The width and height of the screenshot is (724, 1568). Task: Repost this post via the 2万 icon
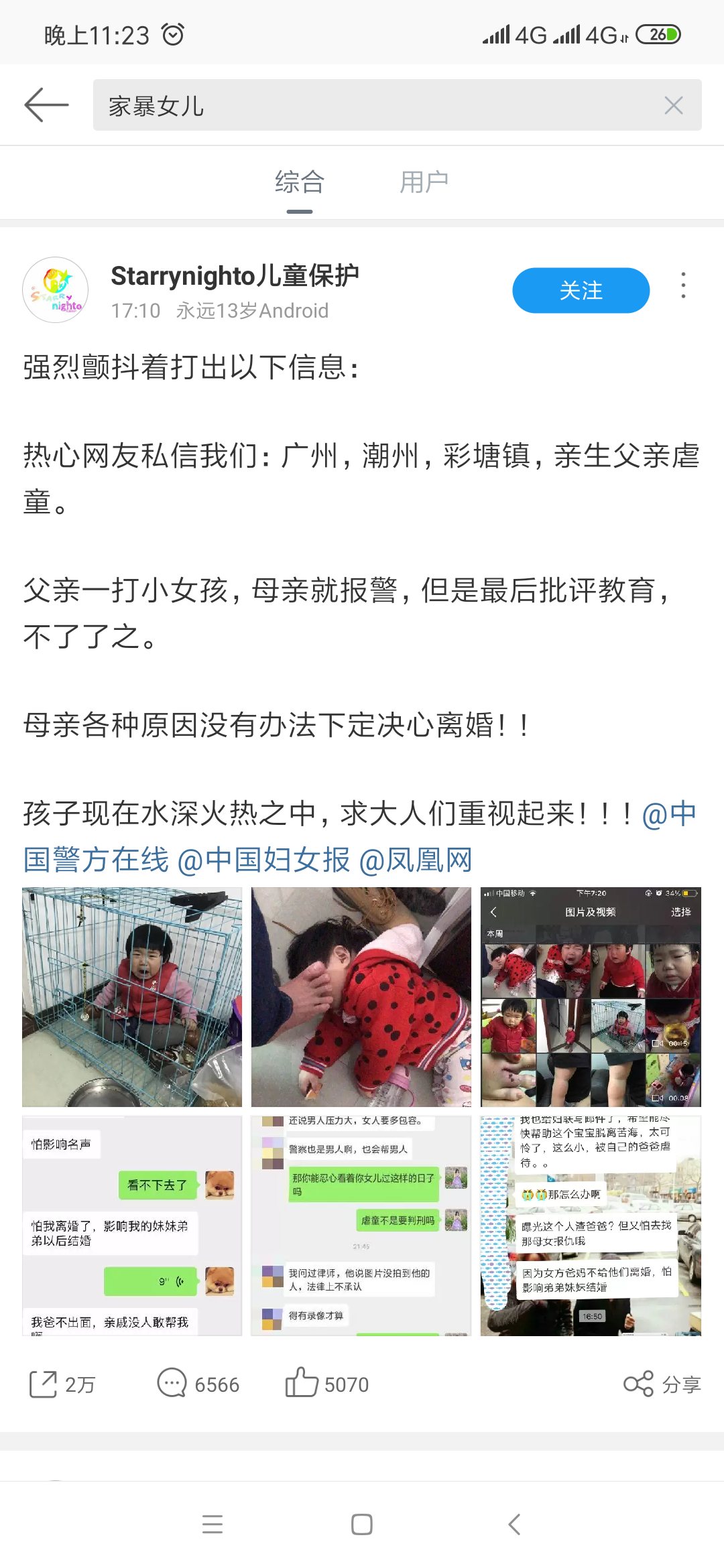62,1384
